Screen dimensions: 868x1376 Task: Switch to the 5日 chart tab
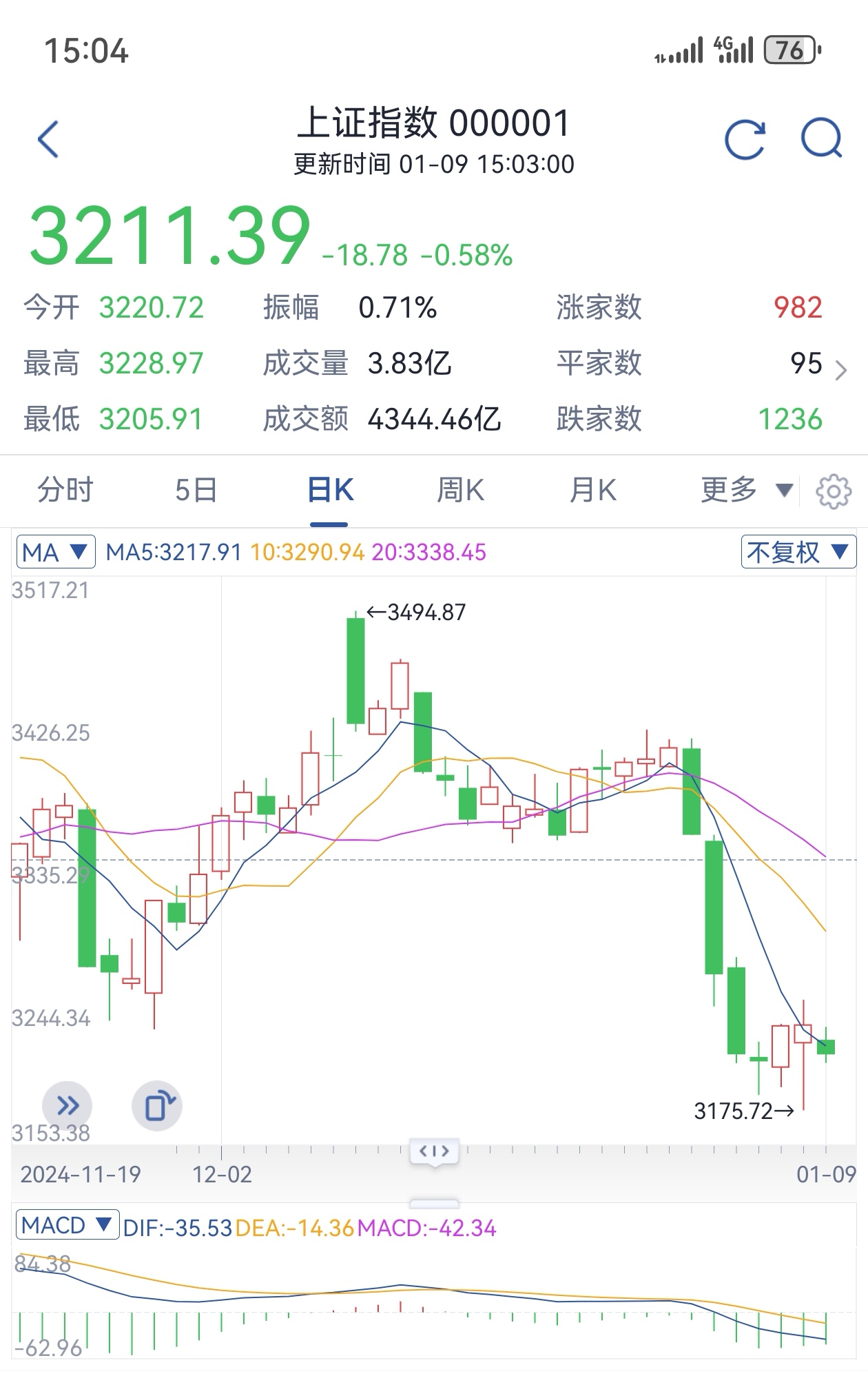click(196, 491)
